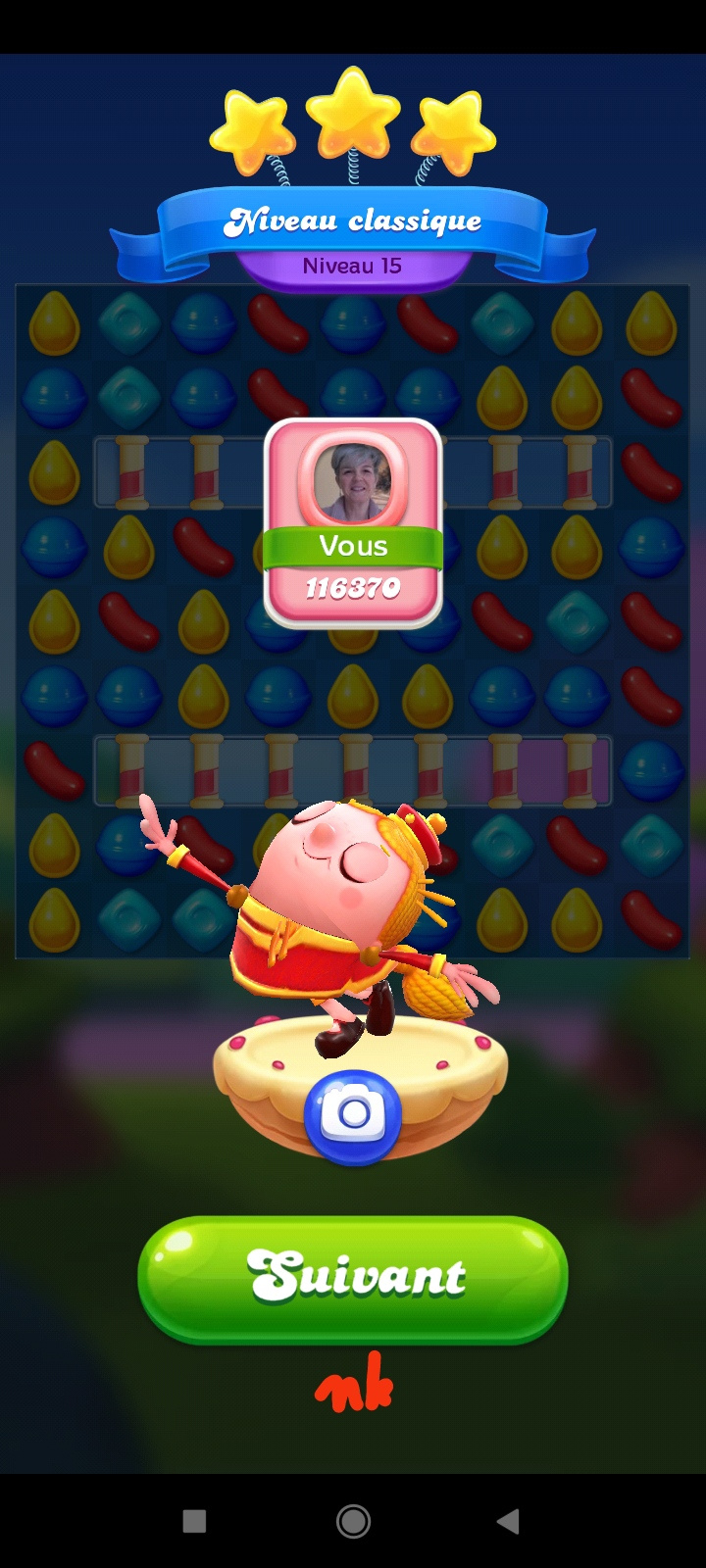Open the recent apps overview

pos(194,1521)
